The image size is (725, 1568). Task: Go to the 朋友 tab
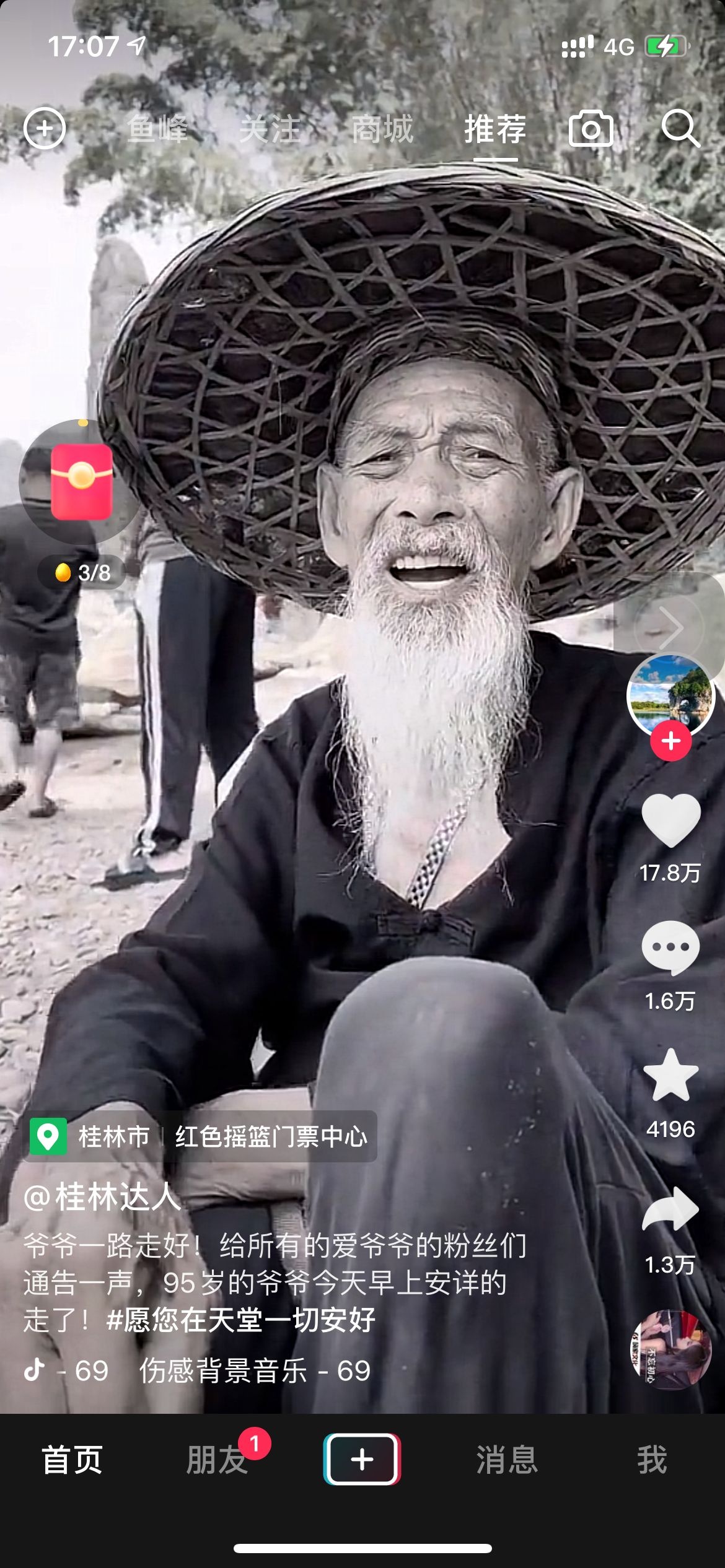(x=217, y=1459)
